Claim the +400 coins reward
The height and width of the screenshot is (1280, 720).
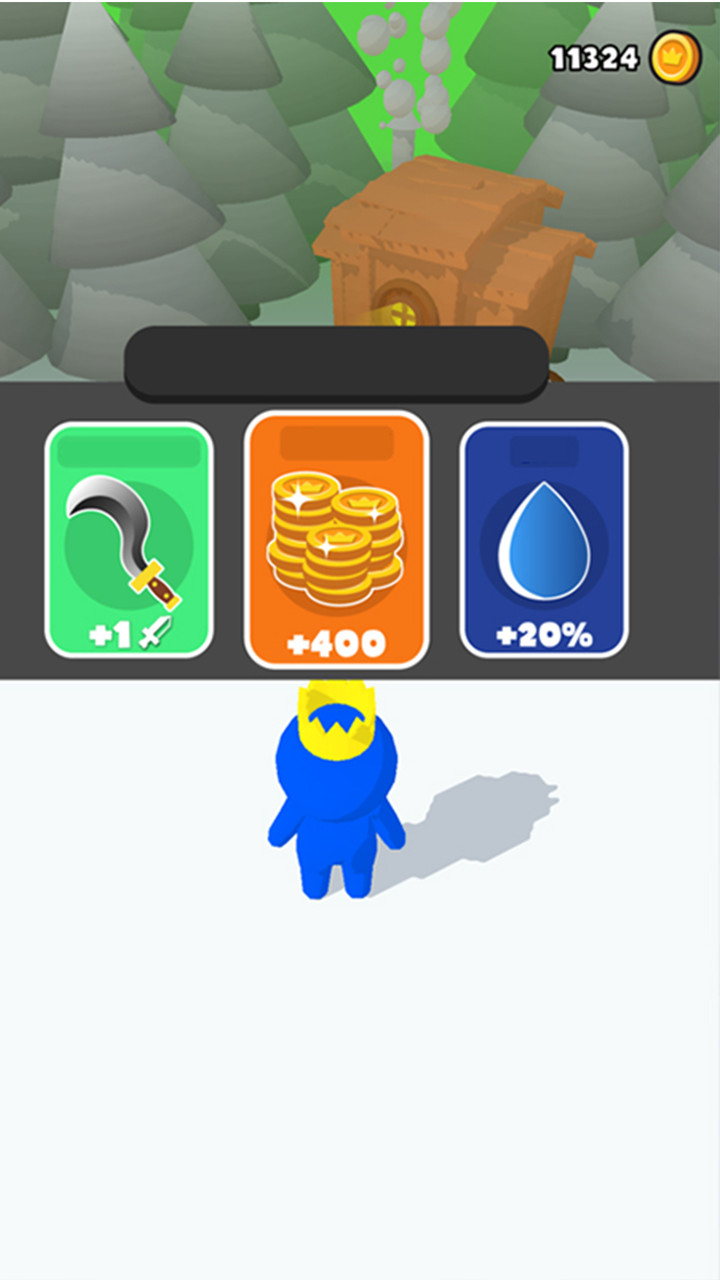(x=338, y=540)
